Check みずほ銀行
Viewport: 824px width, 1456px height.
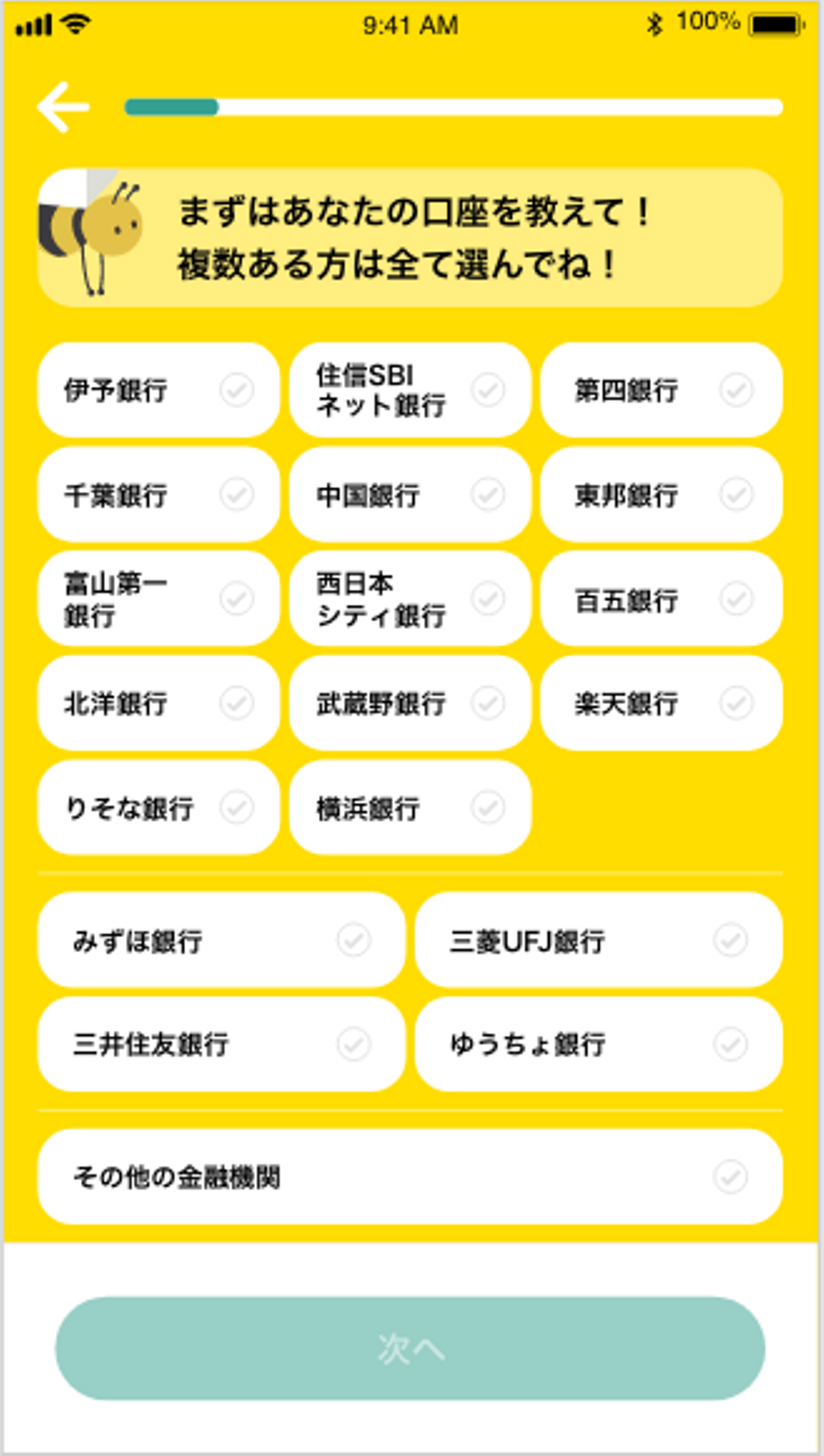pos(221,940)
